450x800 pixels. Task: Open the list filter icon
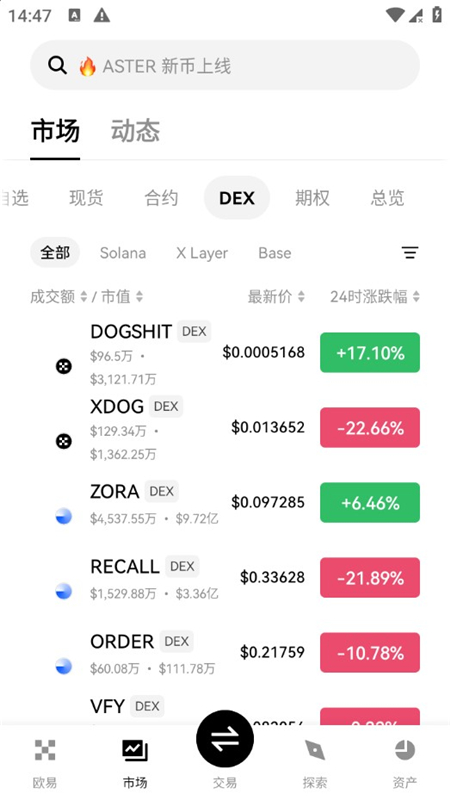click(x=410, y=253)
